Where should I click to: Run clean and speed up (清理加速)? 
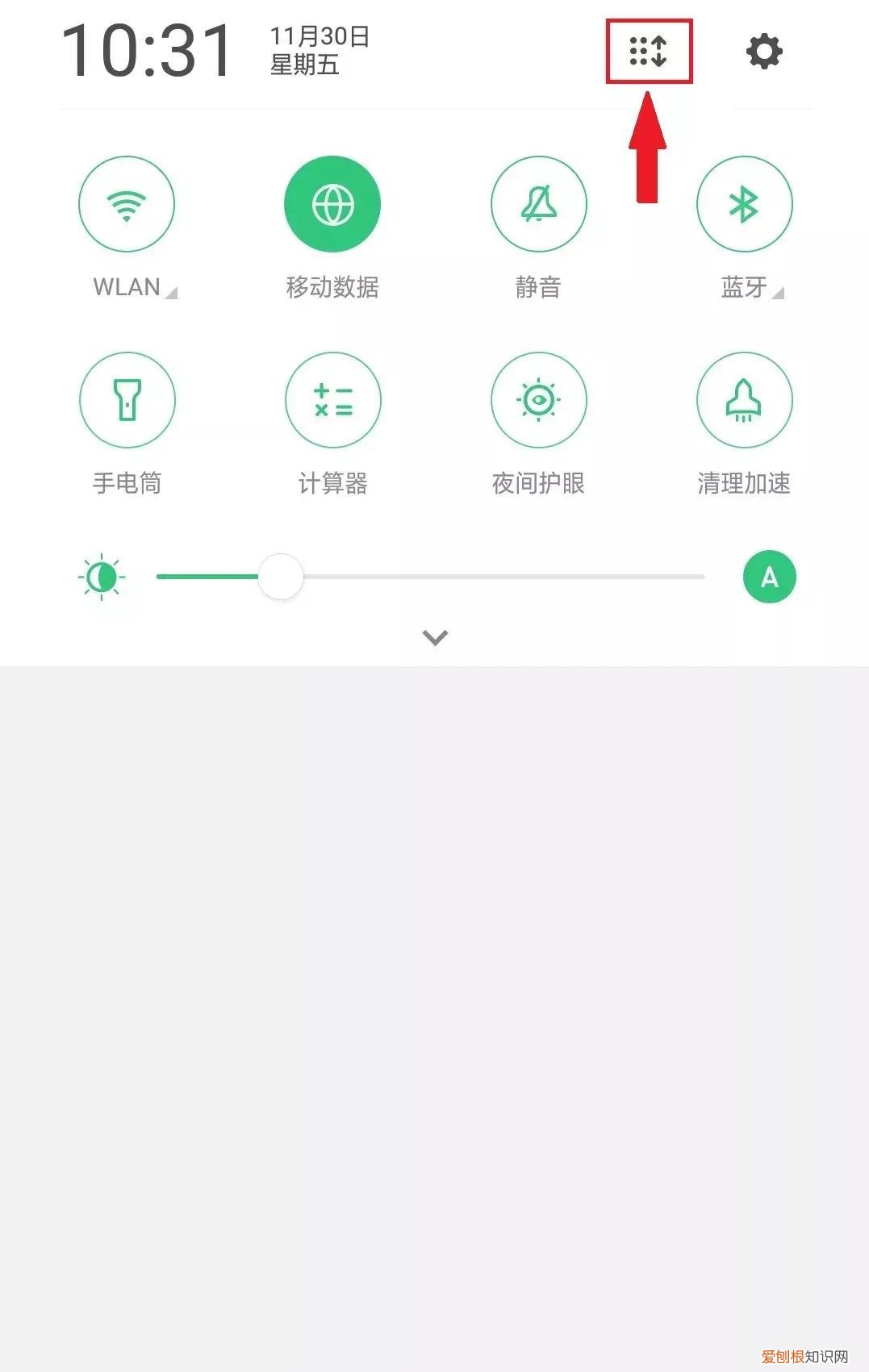744,401
